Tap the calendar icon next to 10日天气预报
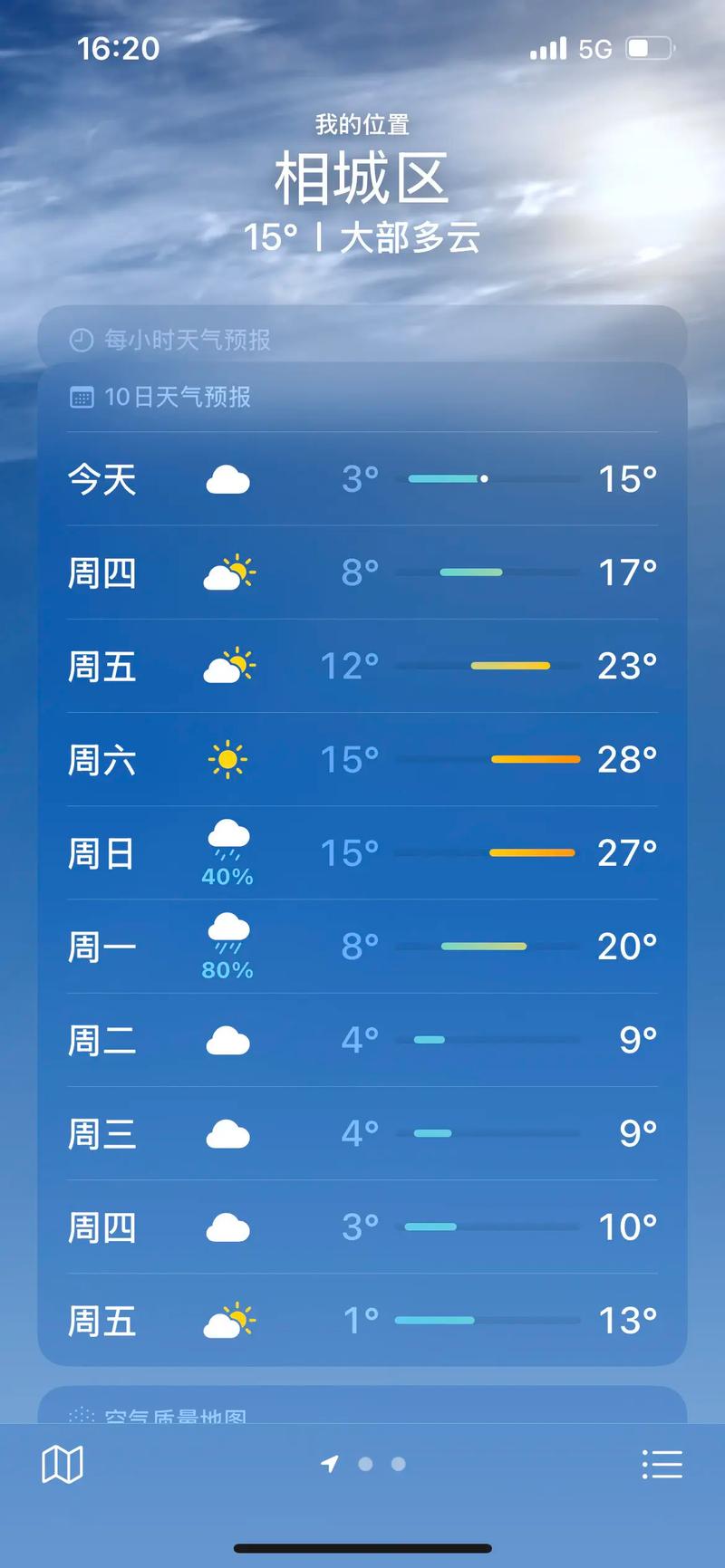The image size is (725, 1568). point(82,397)
